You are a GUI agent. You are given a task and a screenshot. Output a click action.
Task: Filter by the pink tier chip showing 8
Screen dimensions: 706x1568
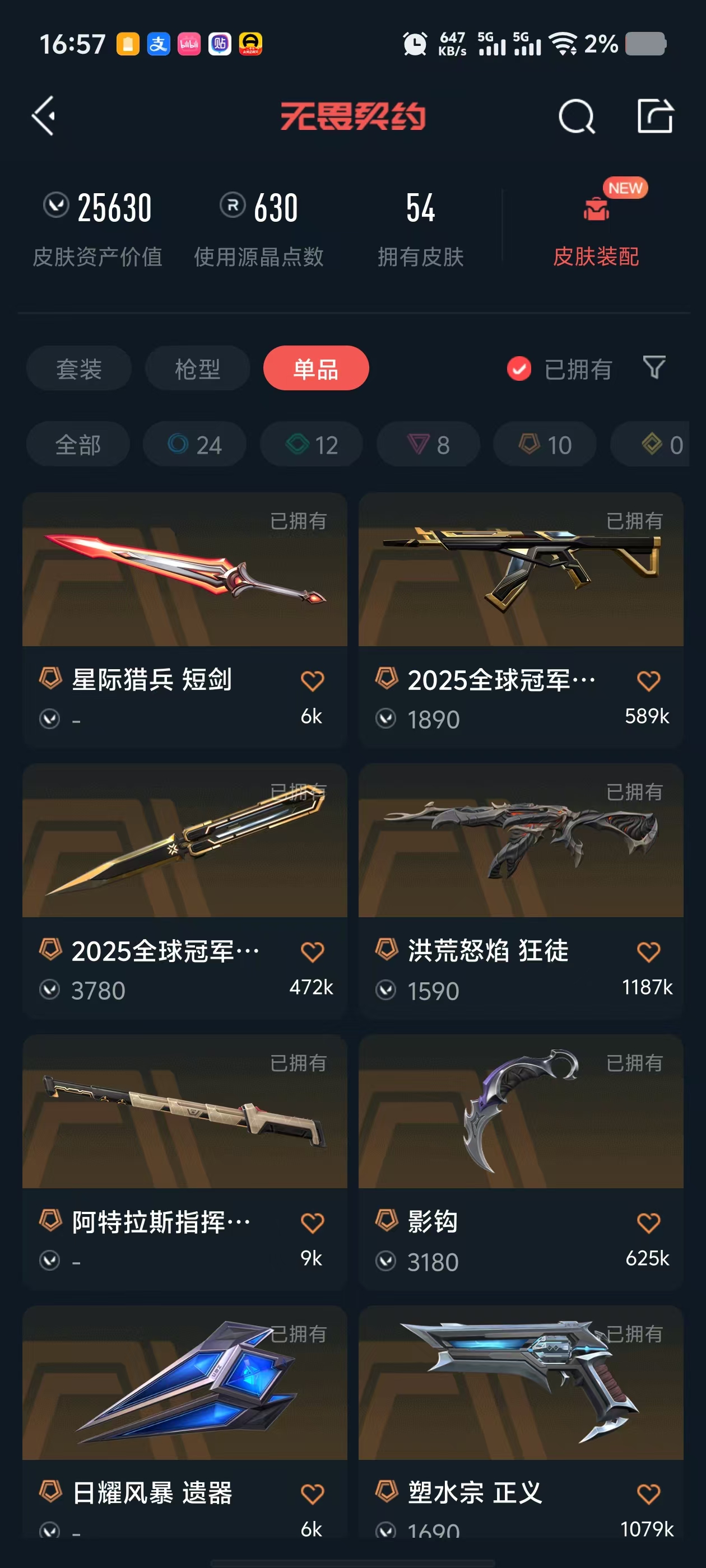pos(428,444)
